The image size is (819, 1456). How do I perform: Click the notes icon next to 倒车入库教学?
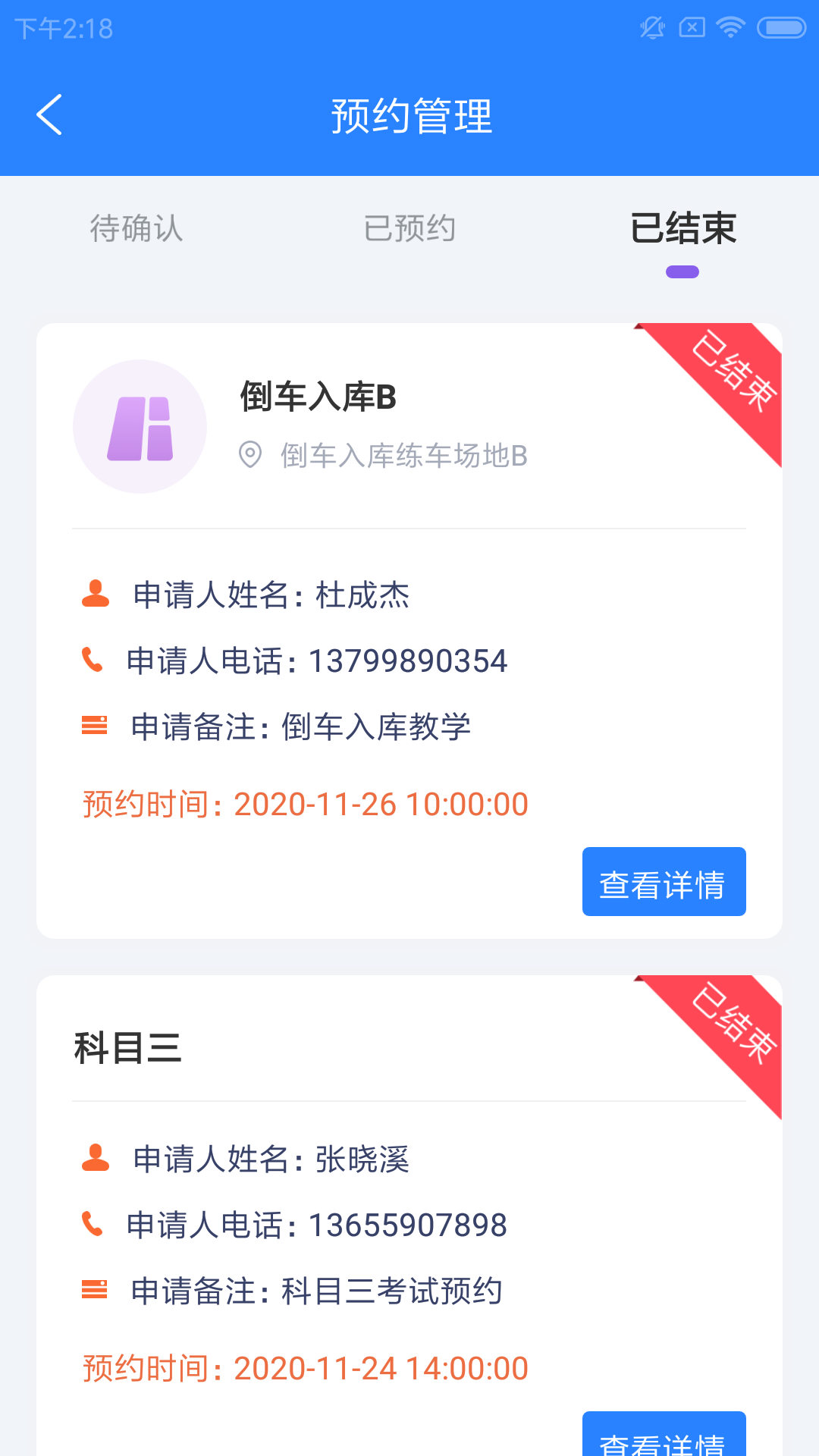(94, 726)
